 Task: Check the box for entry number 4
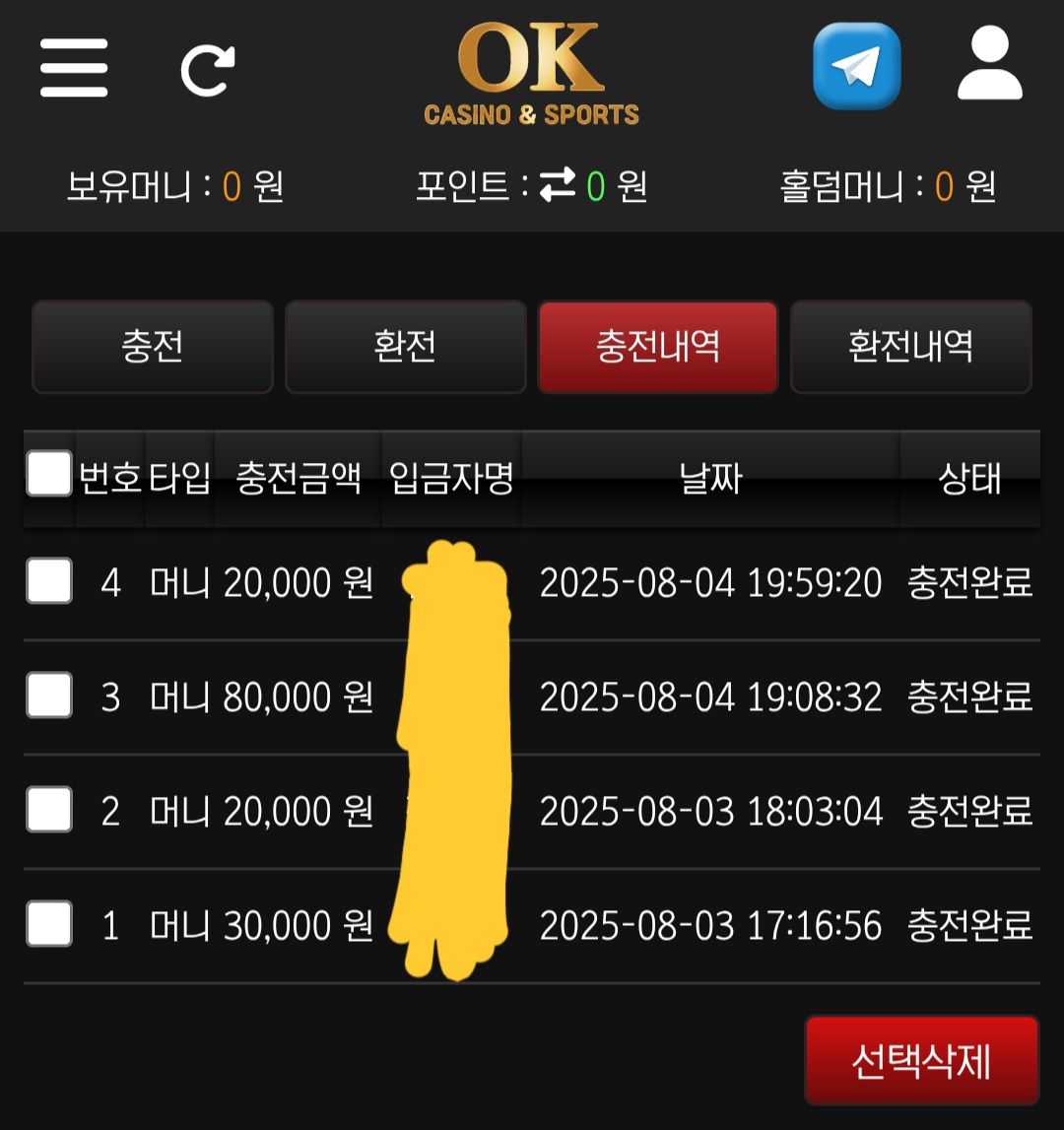coord(49,581)
